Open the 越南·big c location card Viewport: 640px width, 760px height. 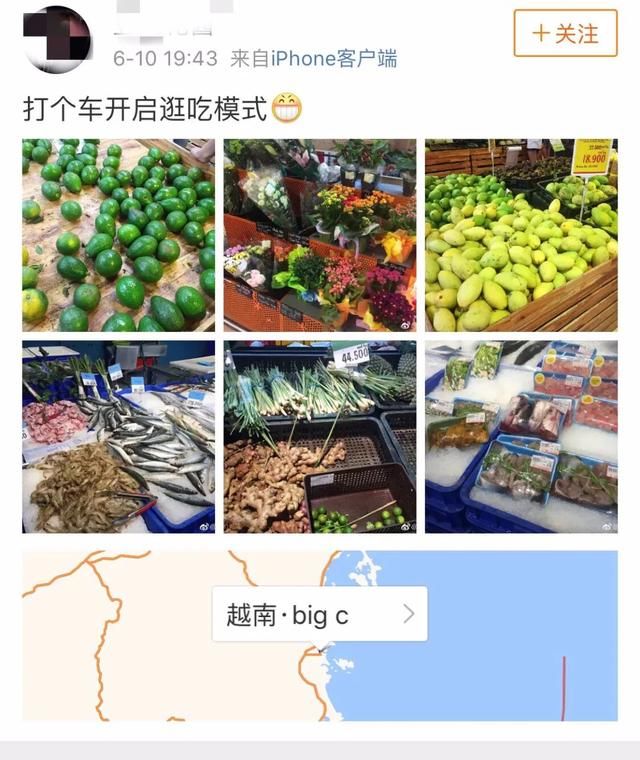point(319,614)
